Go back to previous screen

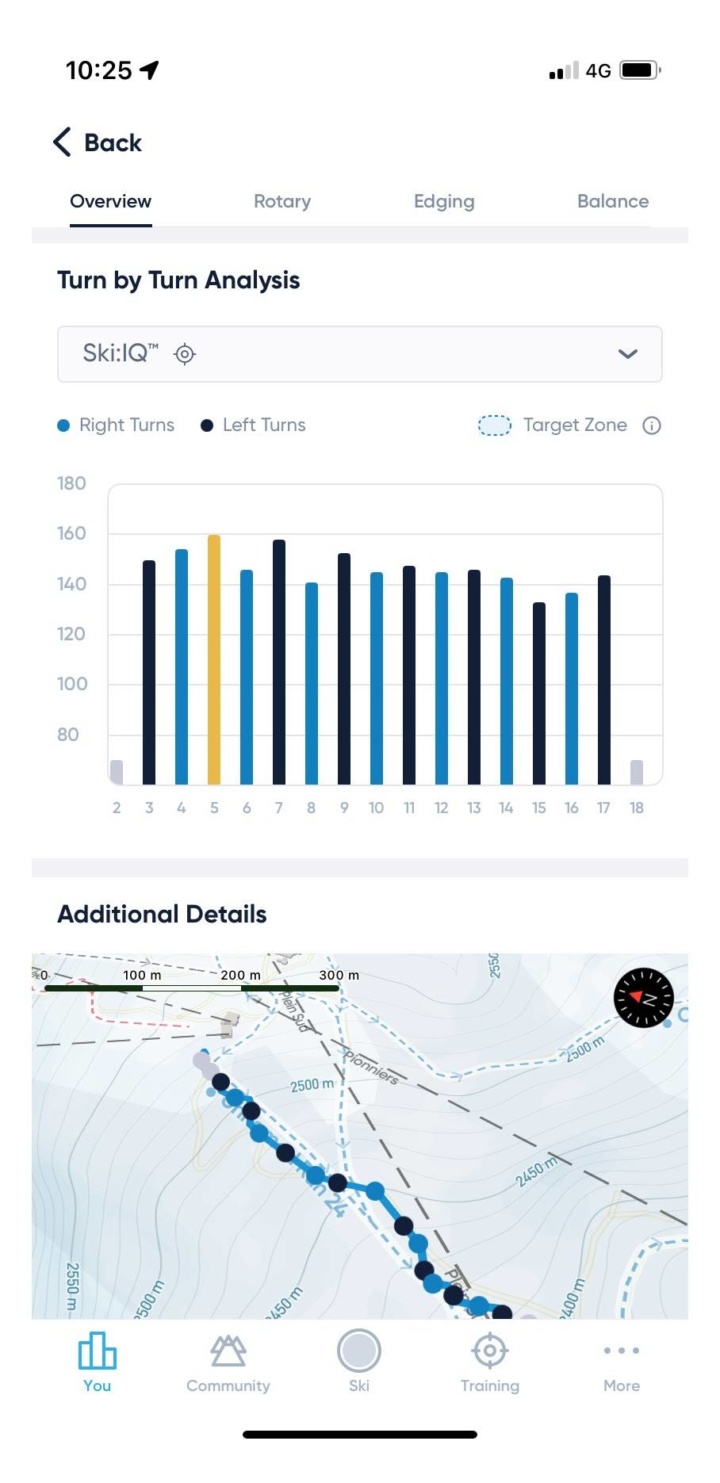pos(97,143)
